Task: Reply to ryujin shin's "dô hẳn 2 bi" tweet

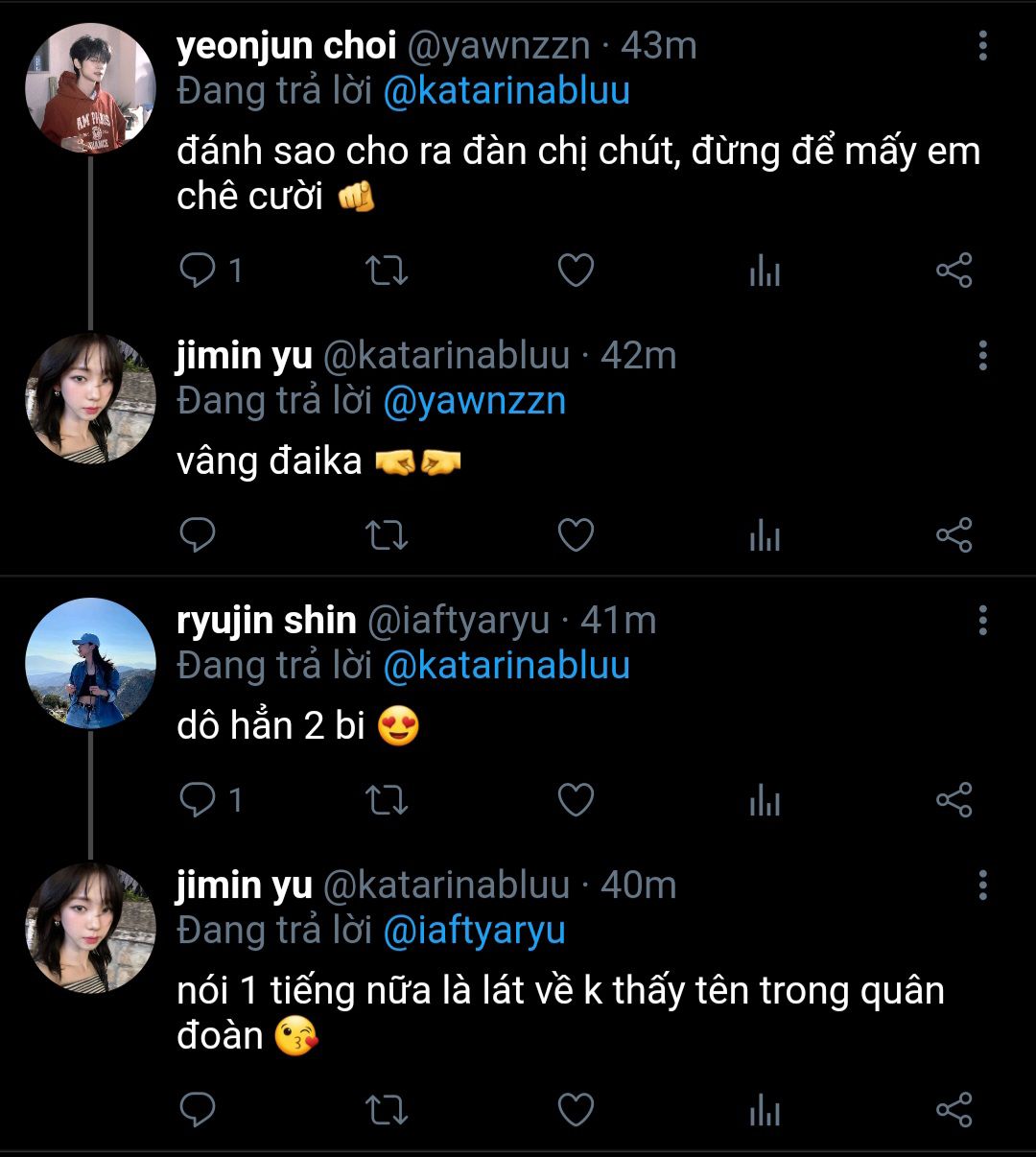Action: tap(198, 799)
